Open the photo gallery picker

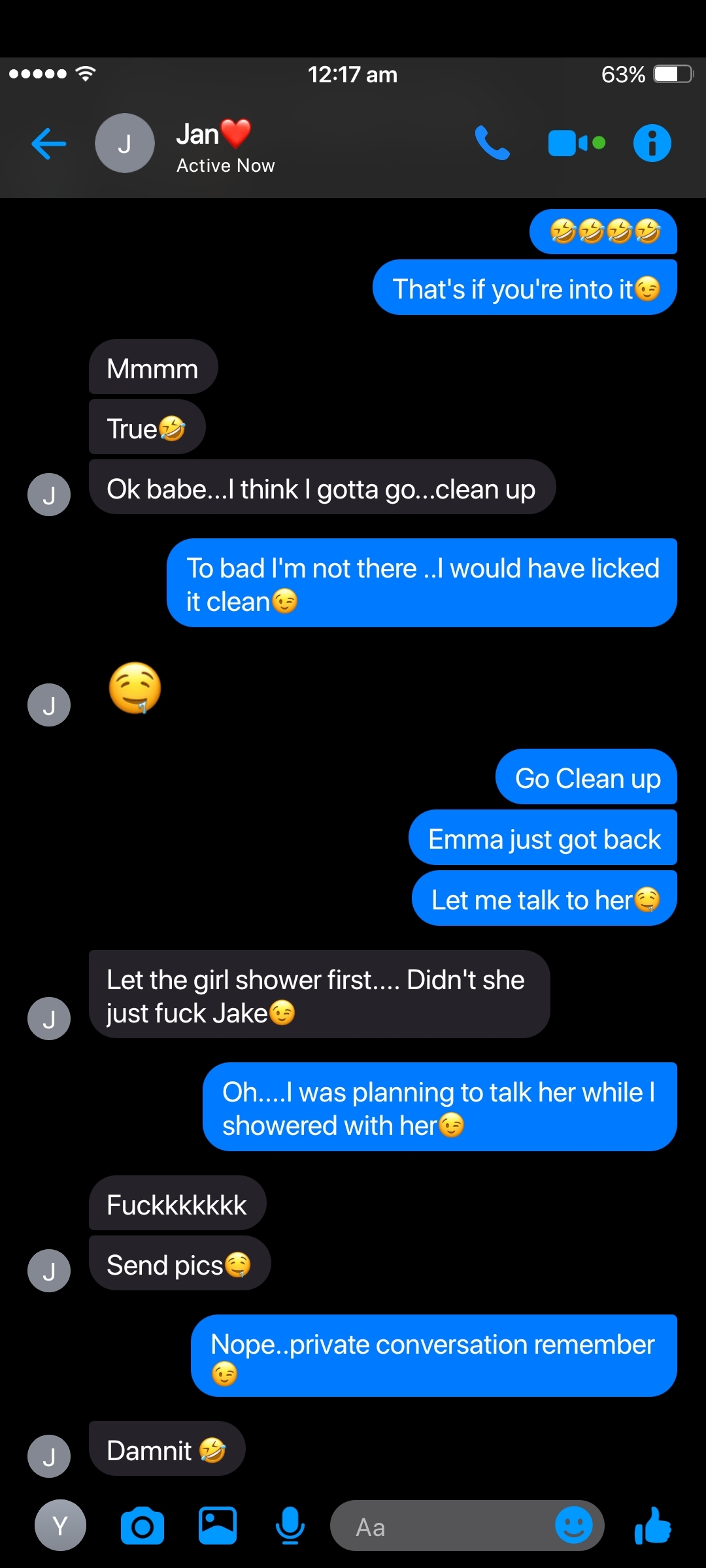(218, 1526)
